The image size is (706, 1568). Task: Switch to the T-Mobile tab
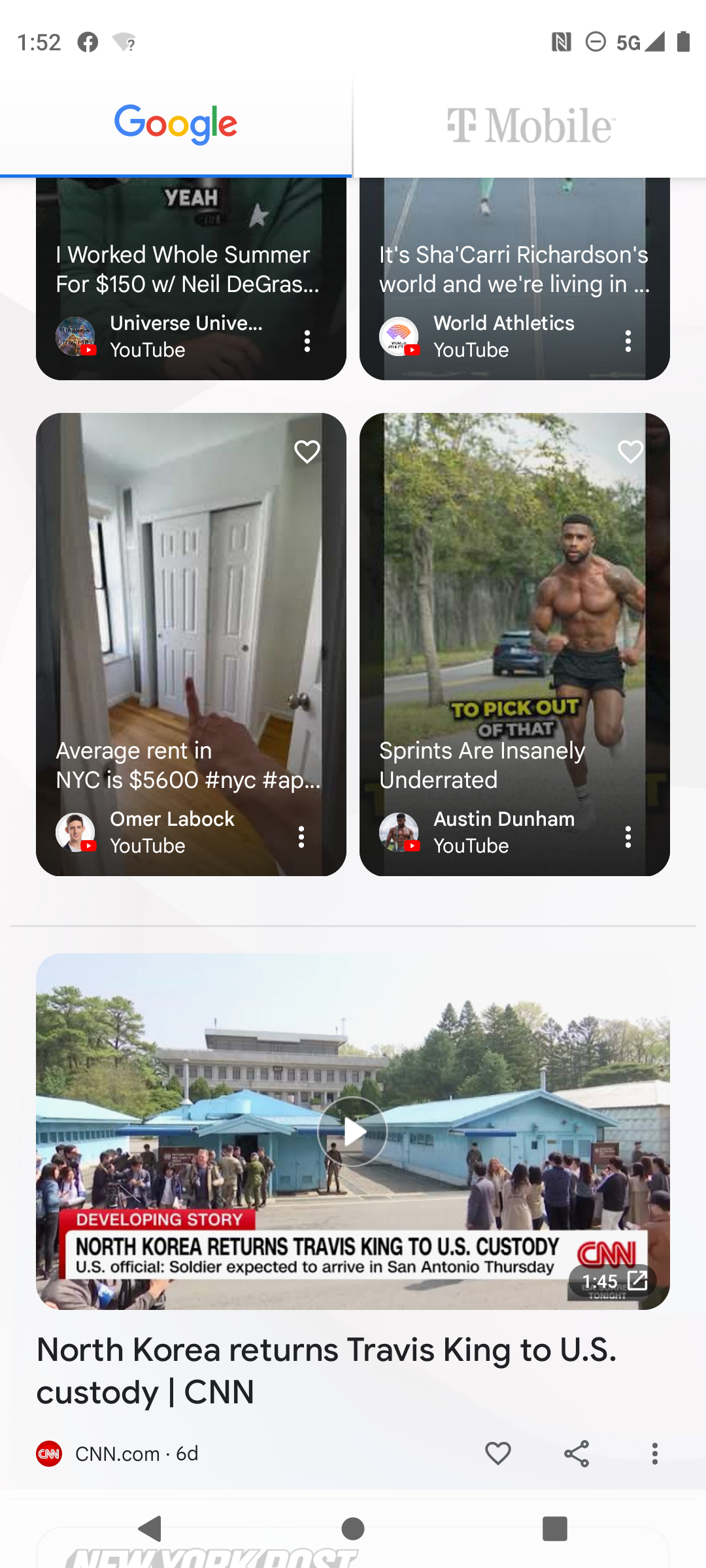[530, 124]
